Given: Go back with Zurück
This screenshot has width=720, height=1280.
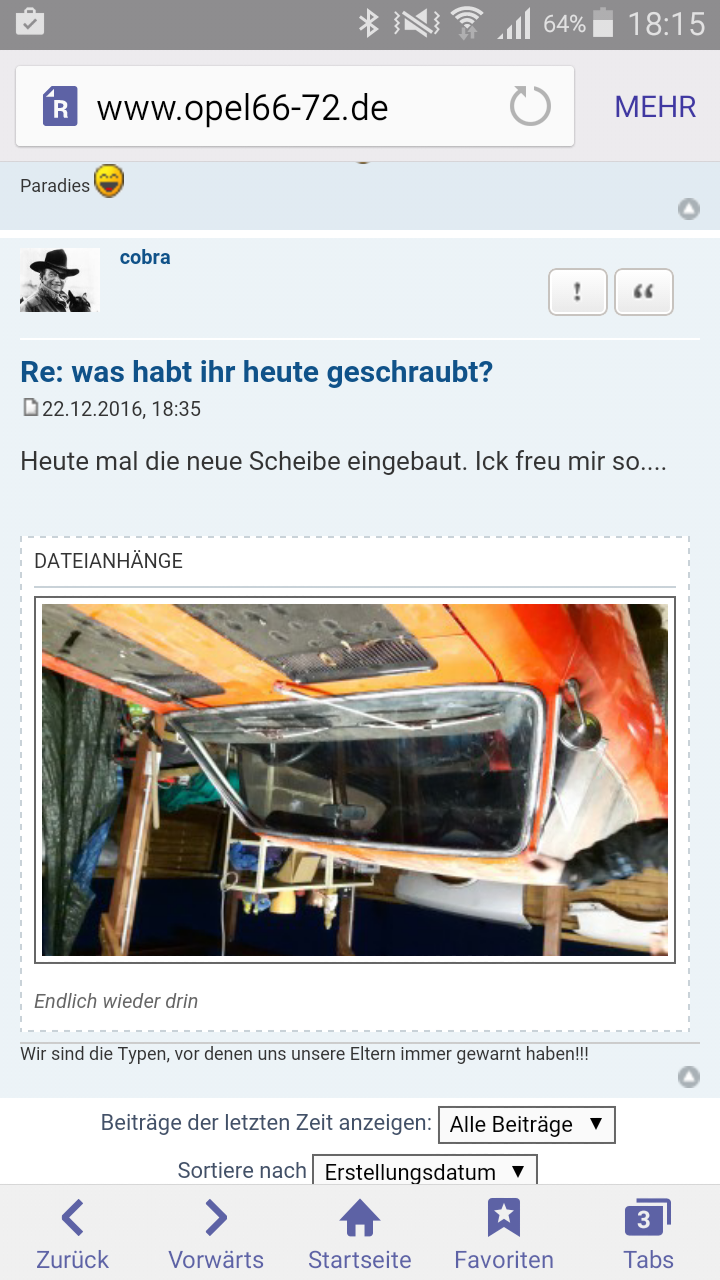Looking at the screenshot, I should point(72,1234).
